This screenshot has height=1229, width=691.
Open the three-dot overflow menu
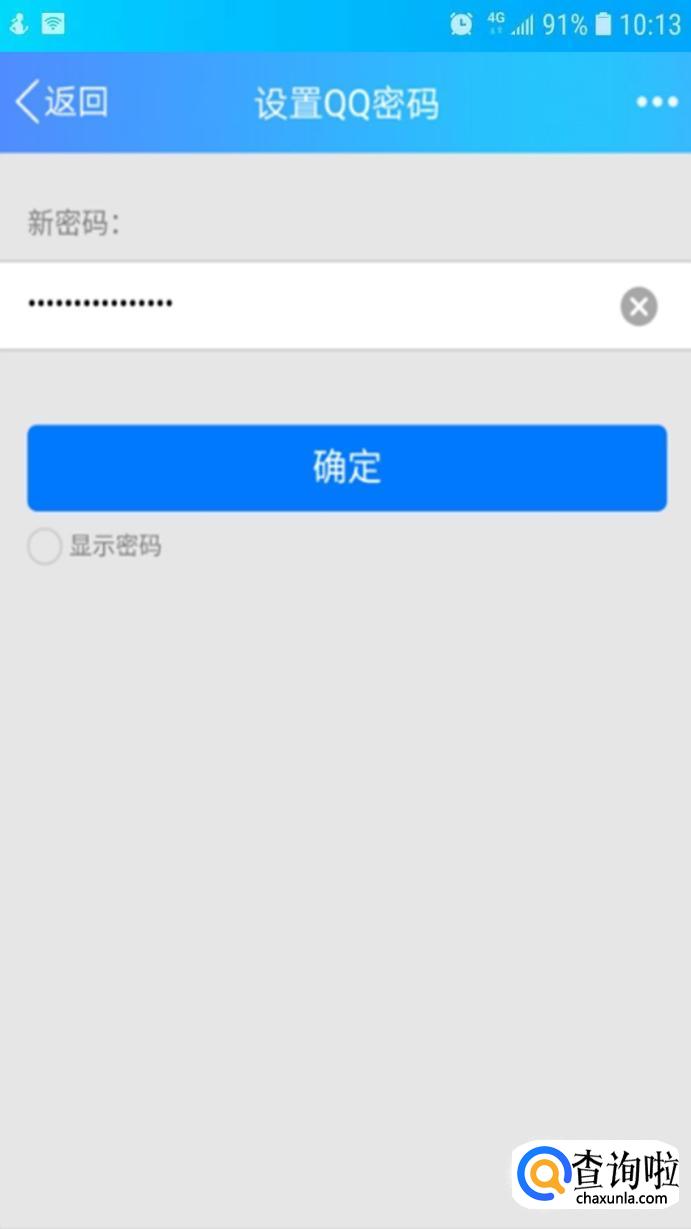coord(657,102)
